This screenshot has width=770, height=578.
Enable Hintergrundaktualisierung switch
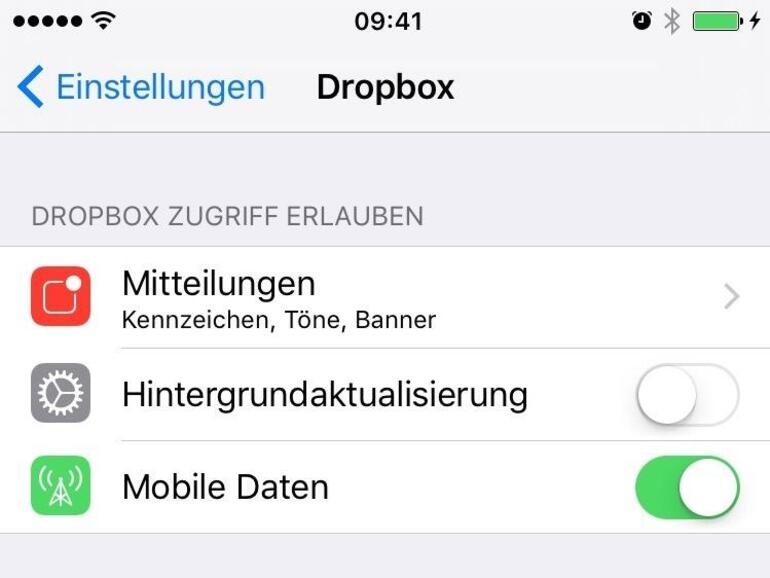point(687,395)
